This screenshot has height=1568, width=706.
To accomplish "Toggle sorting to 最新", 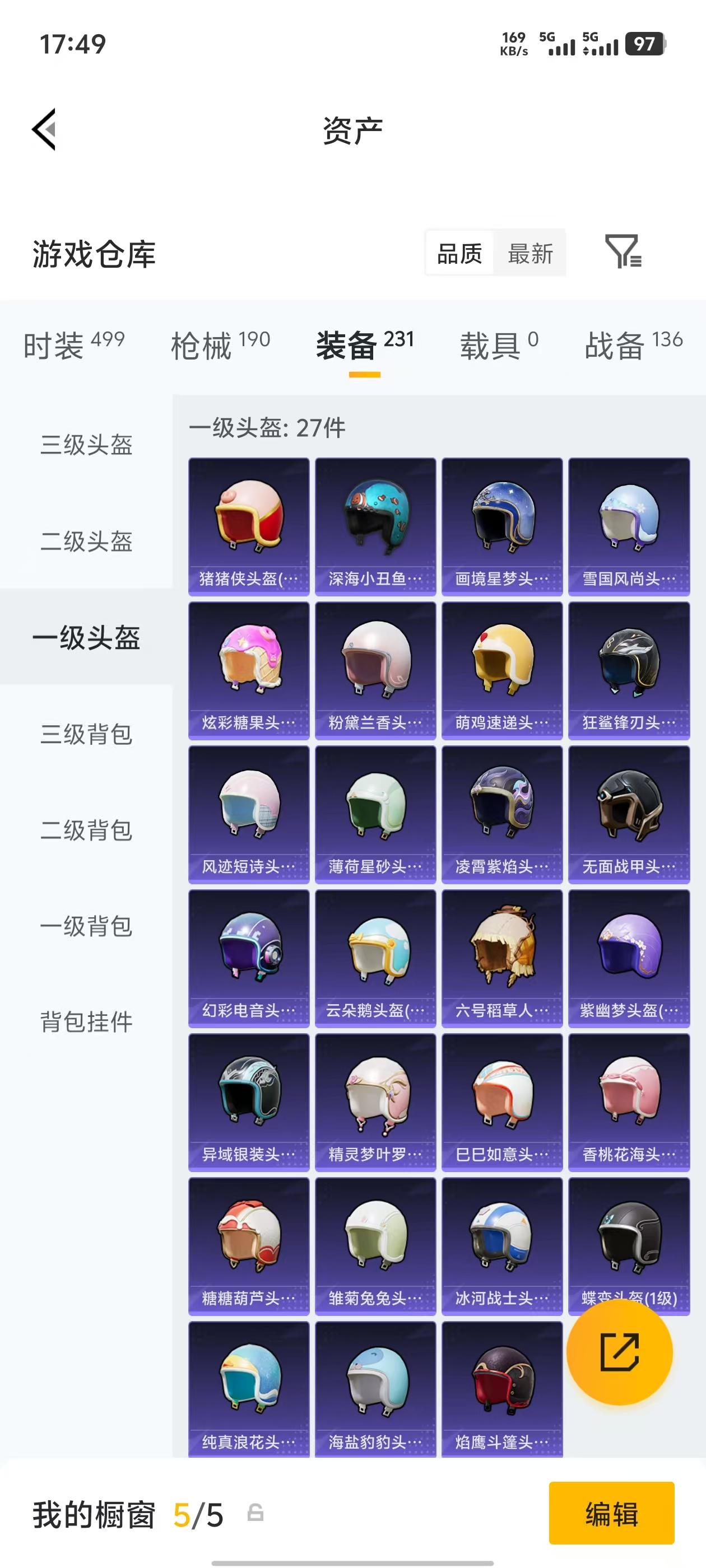I will (529, 253).
